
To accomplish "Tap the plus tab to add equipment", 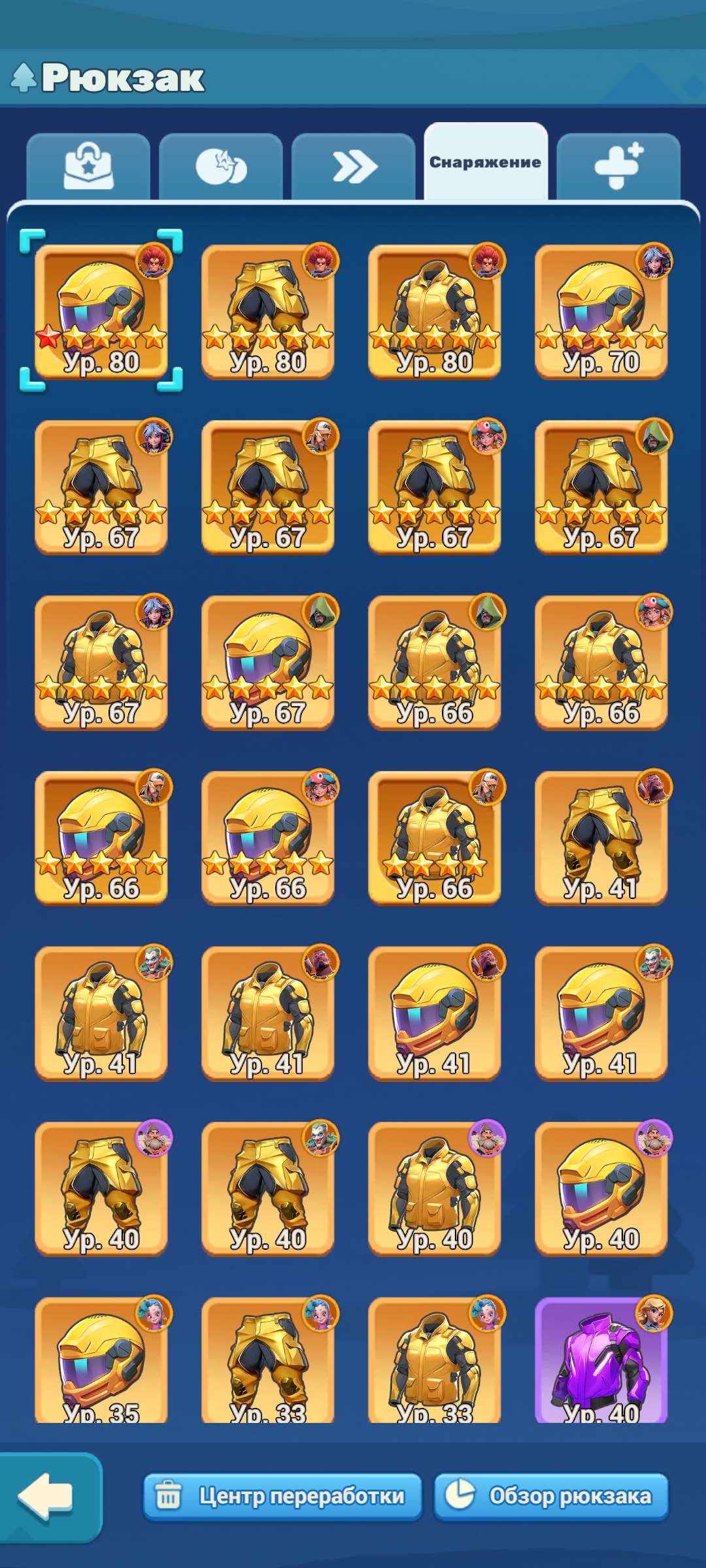I will point(618,165).
